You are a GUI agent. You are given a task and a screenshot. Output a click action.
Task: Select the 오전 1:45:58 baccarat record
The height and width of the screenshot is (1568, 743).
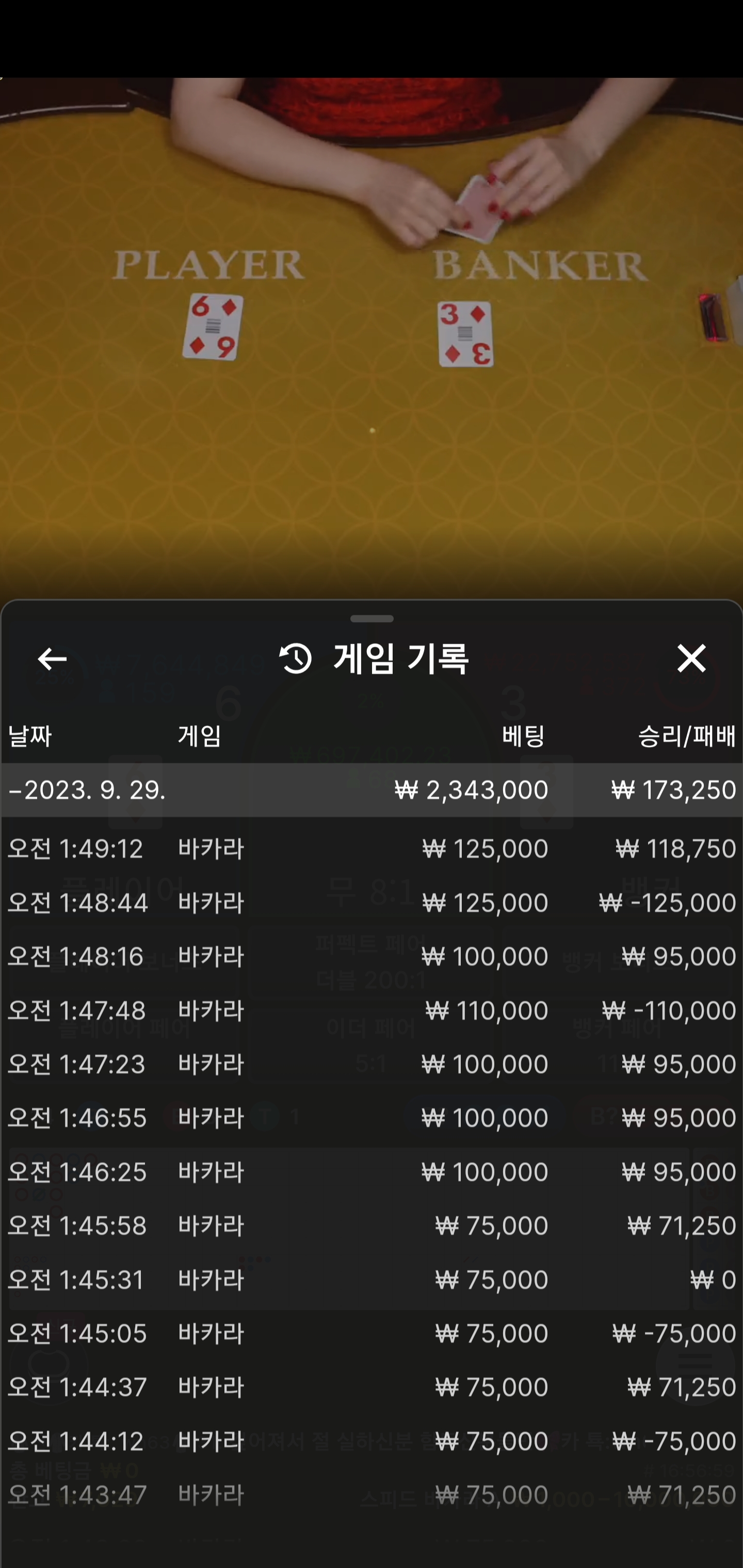coord(372,1226)
